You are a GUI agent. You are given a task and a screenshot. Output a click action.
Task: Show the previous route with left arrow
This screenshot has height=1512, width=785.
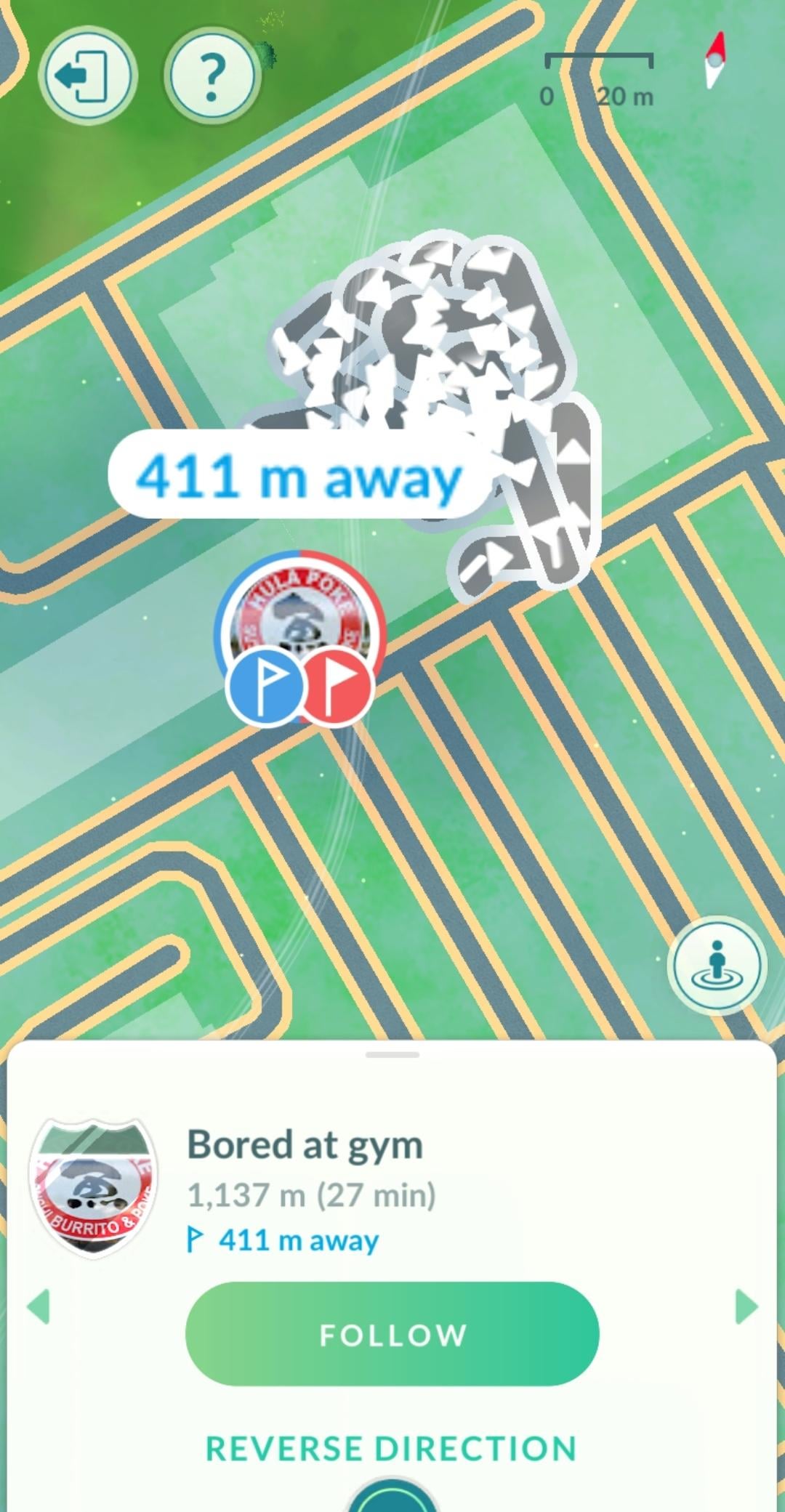pyautogui.click(x=38, y=1306)
